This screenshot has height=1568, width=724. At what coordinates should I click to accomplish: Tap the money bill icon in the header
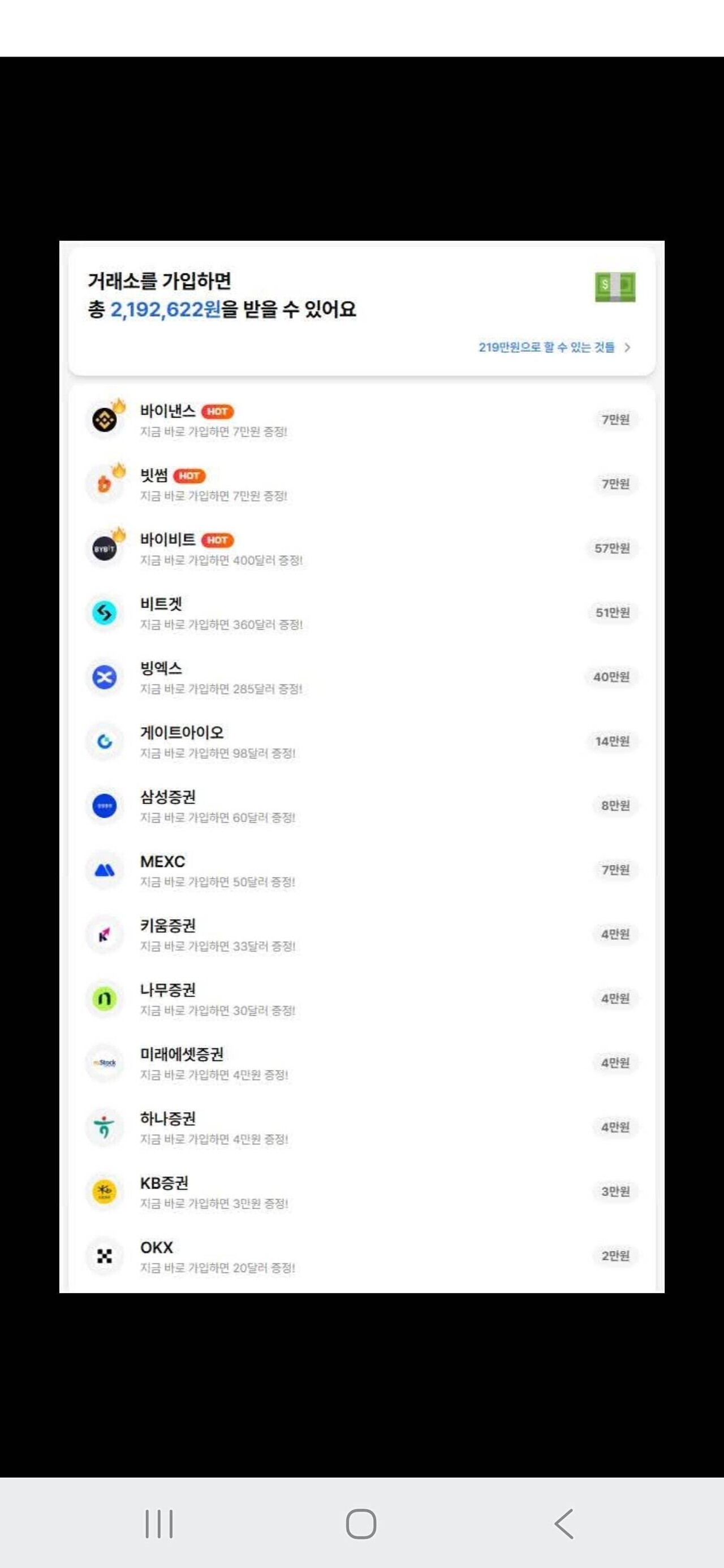tap(615, 287)
